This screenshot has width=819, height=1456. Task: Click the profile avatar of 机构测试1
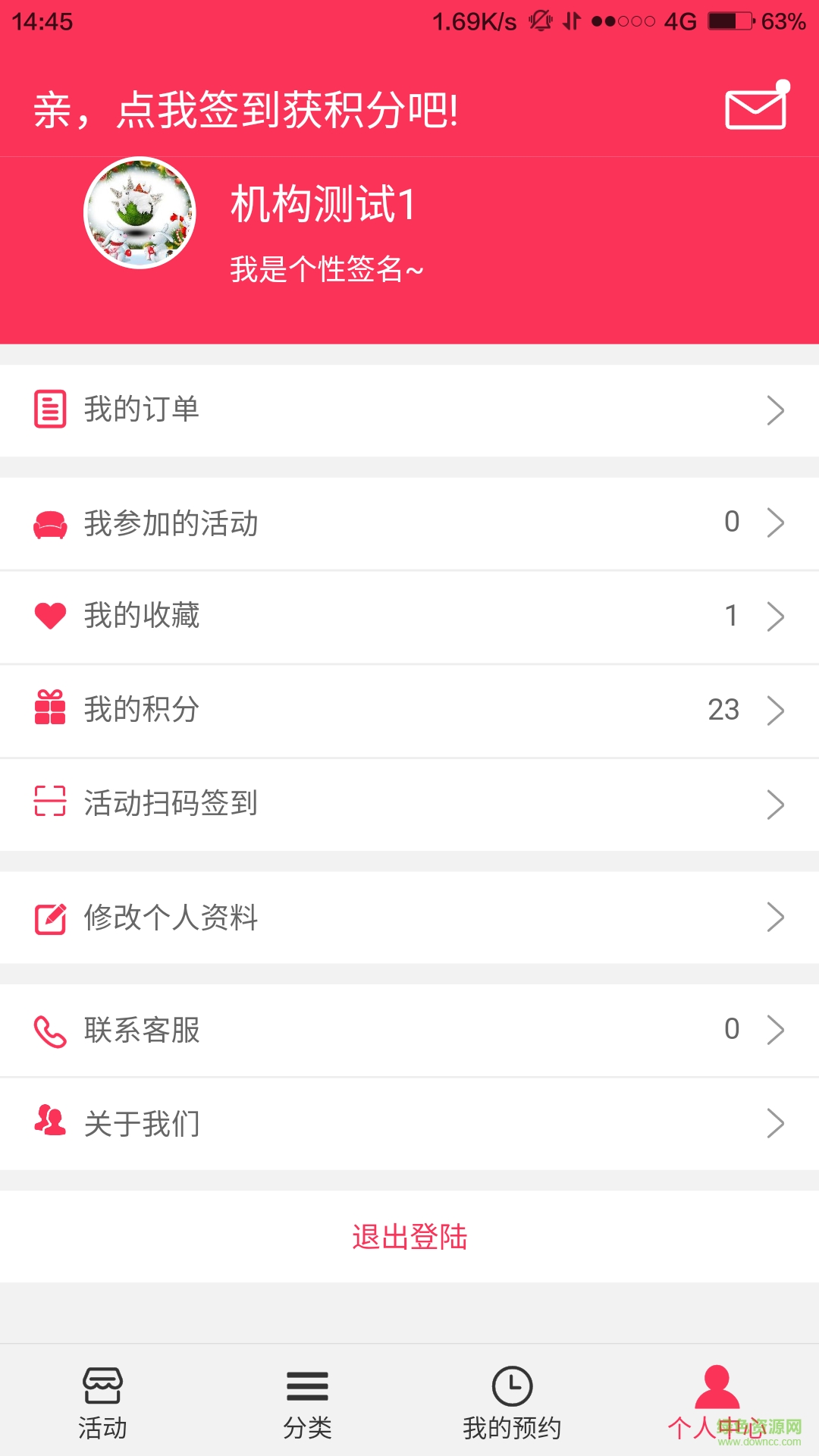tap(140, 213)
